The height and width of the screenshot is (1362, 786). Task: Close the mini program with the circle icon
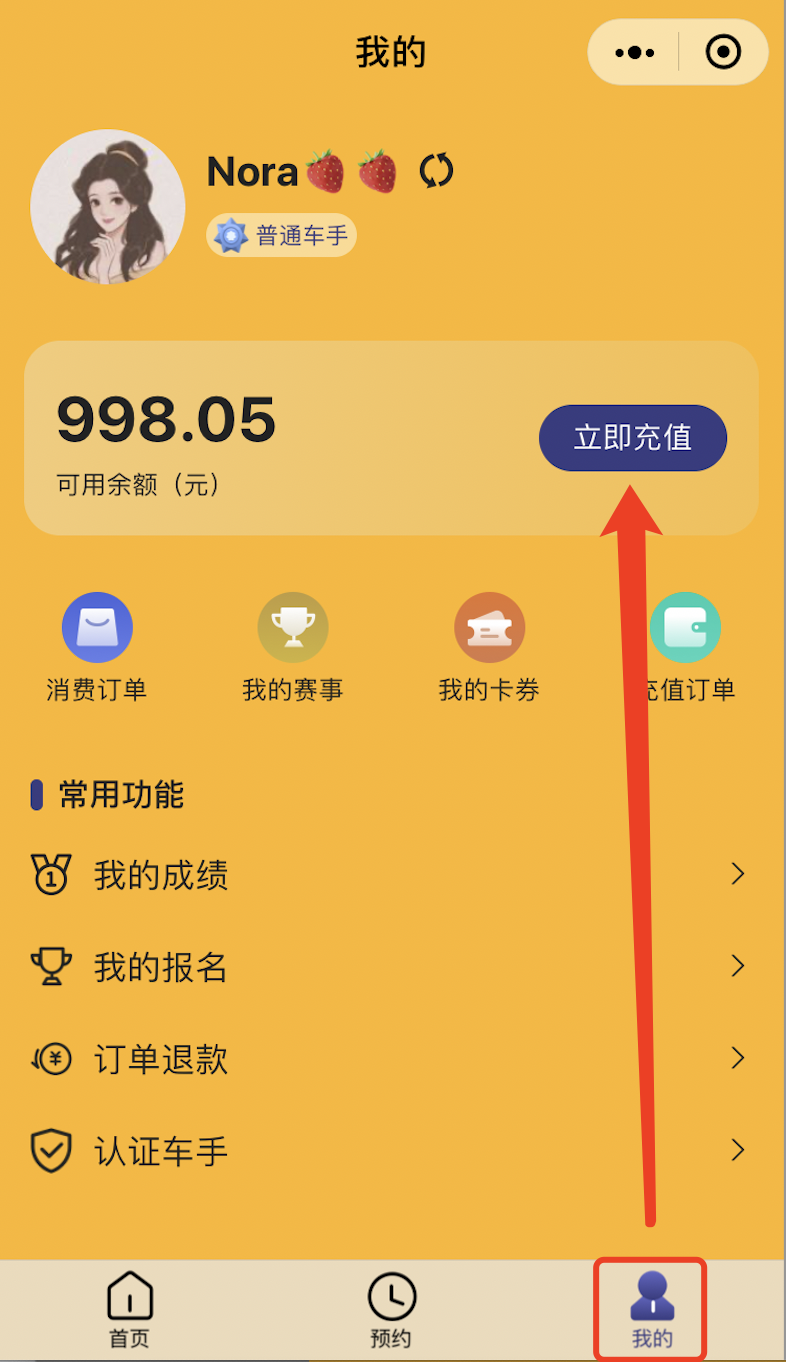point(723,52)
